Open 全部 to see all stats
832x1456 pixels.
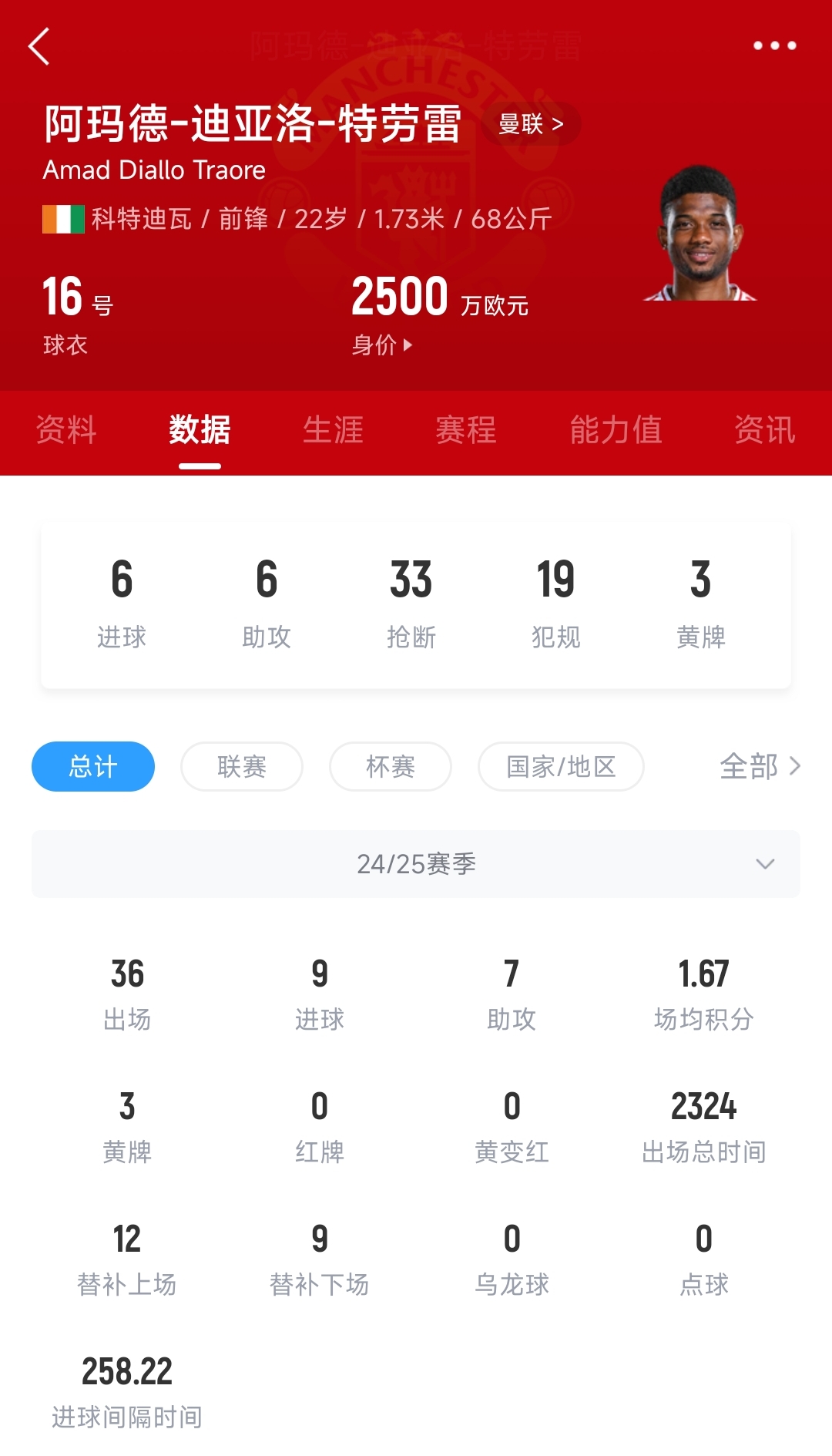pos(760,766)
